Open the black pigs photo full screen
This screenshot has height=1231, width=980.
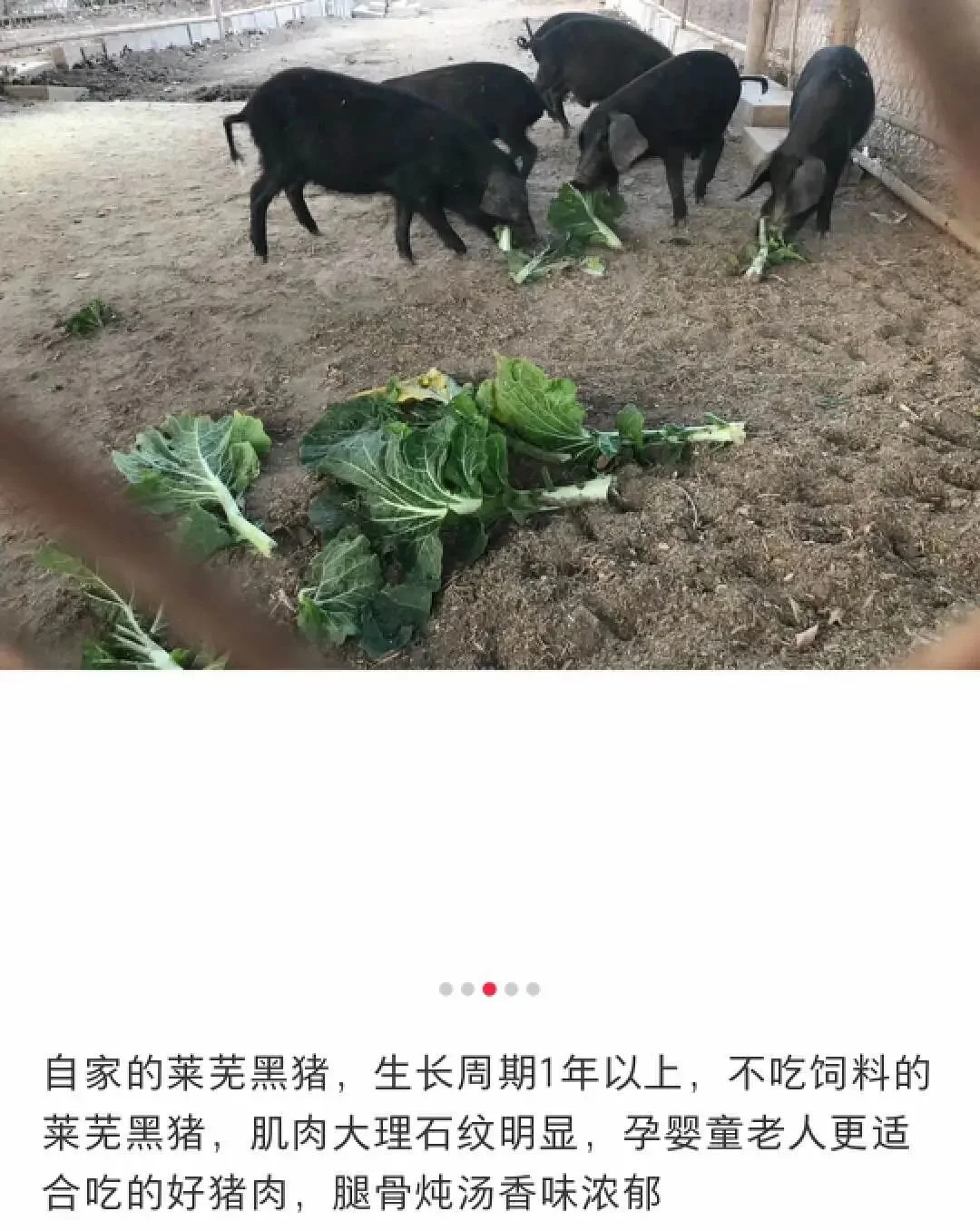[490, 335]
